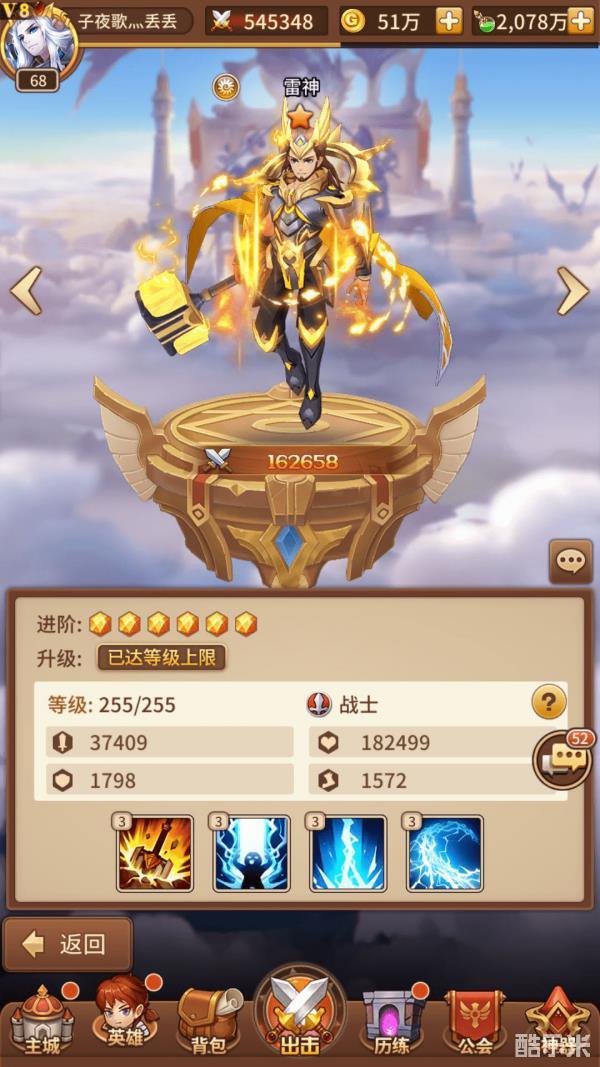
Task: Open the 出击 battle tab
Action: [x=300, y=1015]
